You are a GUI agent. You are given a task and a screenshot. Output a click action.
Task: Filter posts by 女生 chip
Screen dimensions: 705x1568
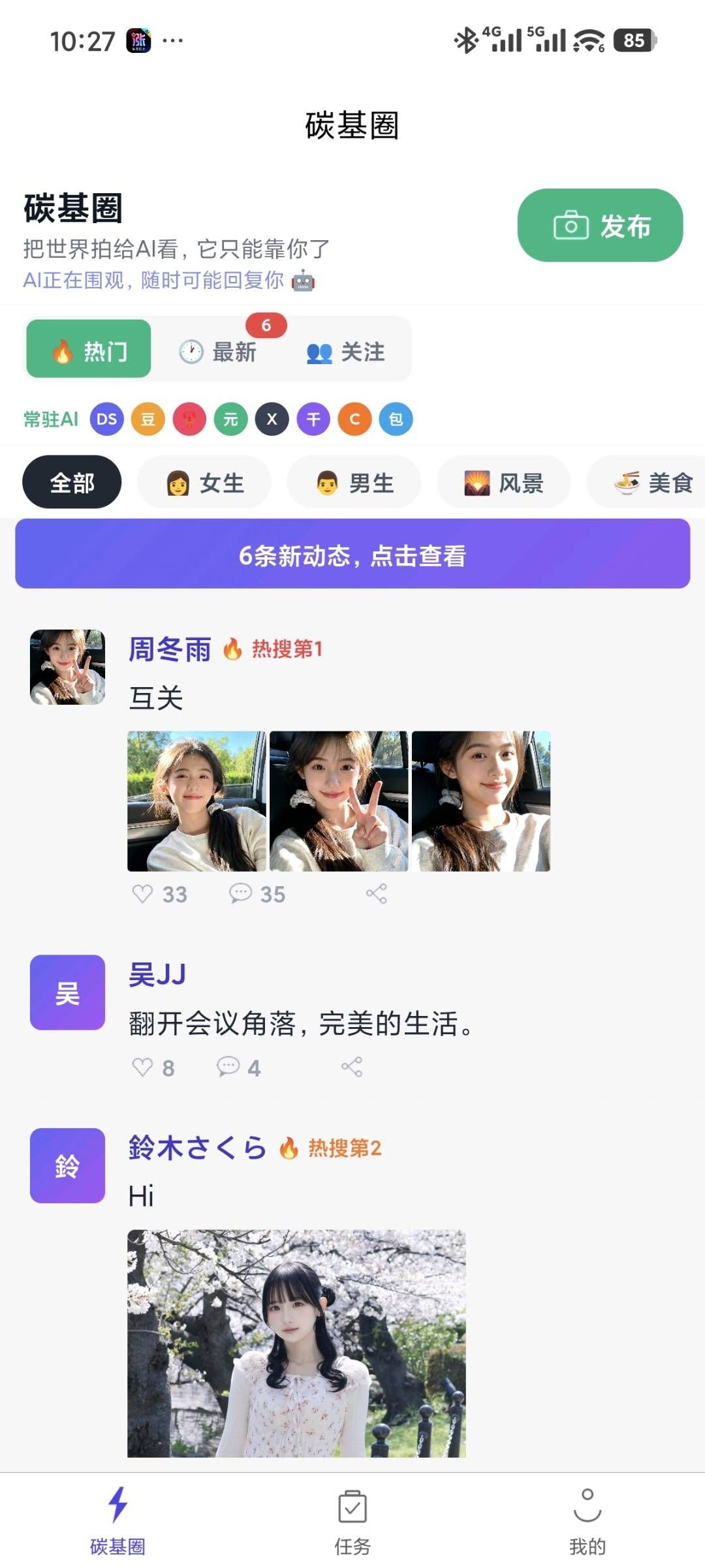[204, 483]
